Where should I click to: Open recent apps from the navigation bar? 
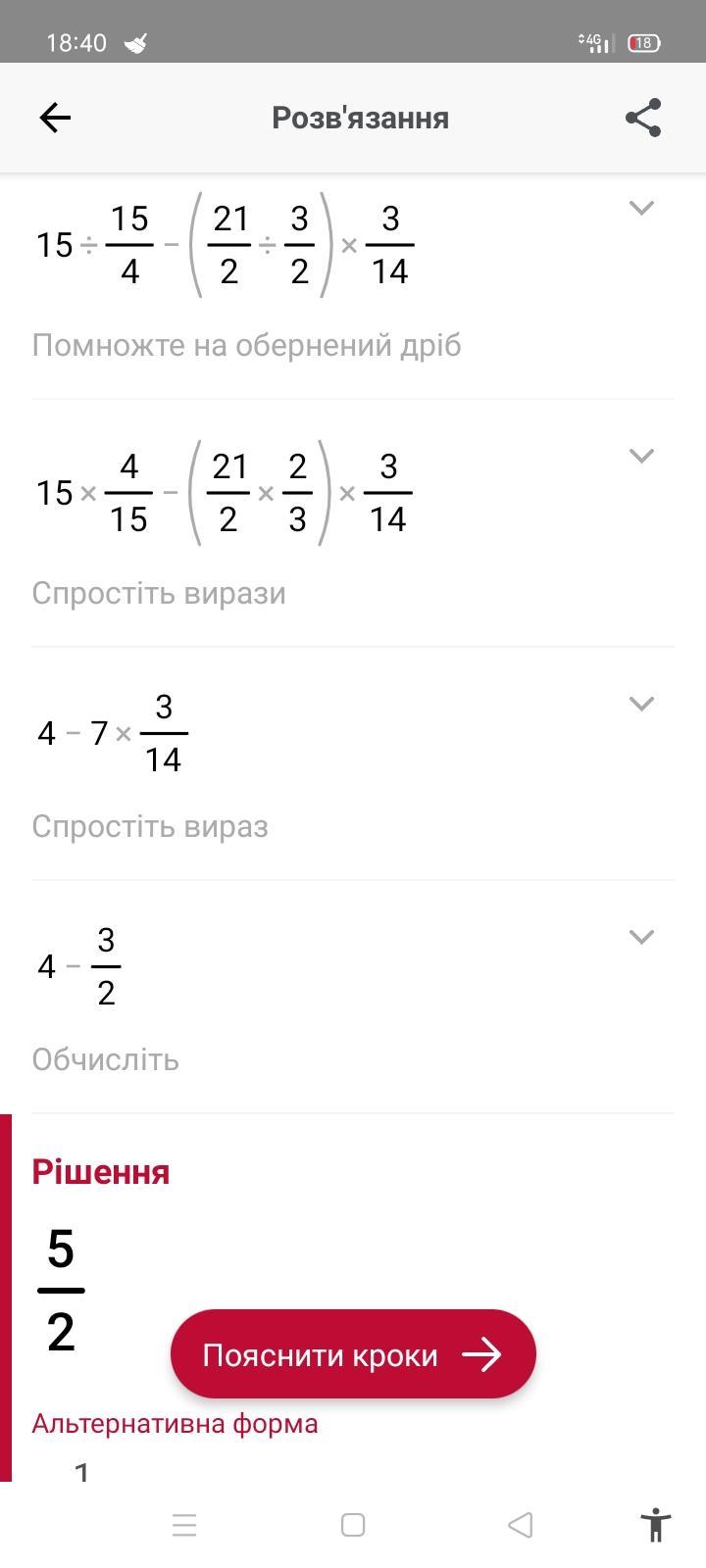(184, 1525)
